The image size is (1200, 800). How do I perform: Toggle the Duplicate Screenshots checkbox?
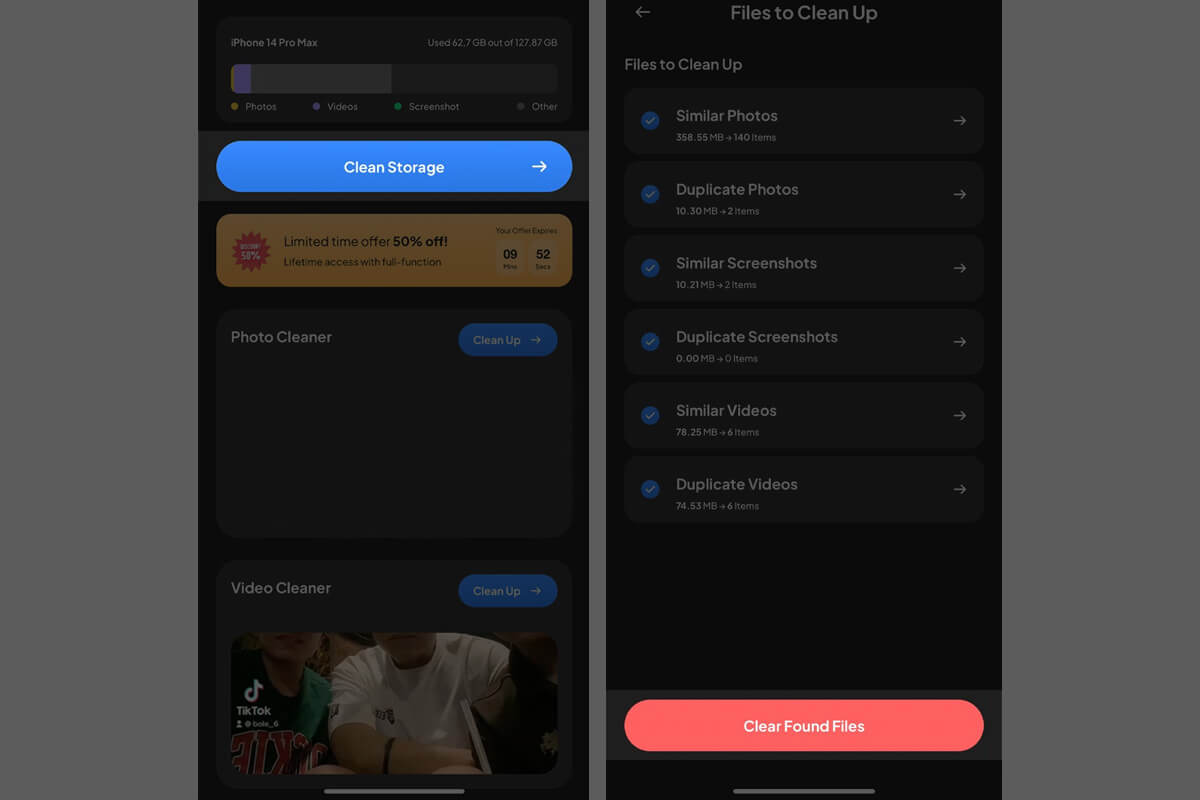650,342
